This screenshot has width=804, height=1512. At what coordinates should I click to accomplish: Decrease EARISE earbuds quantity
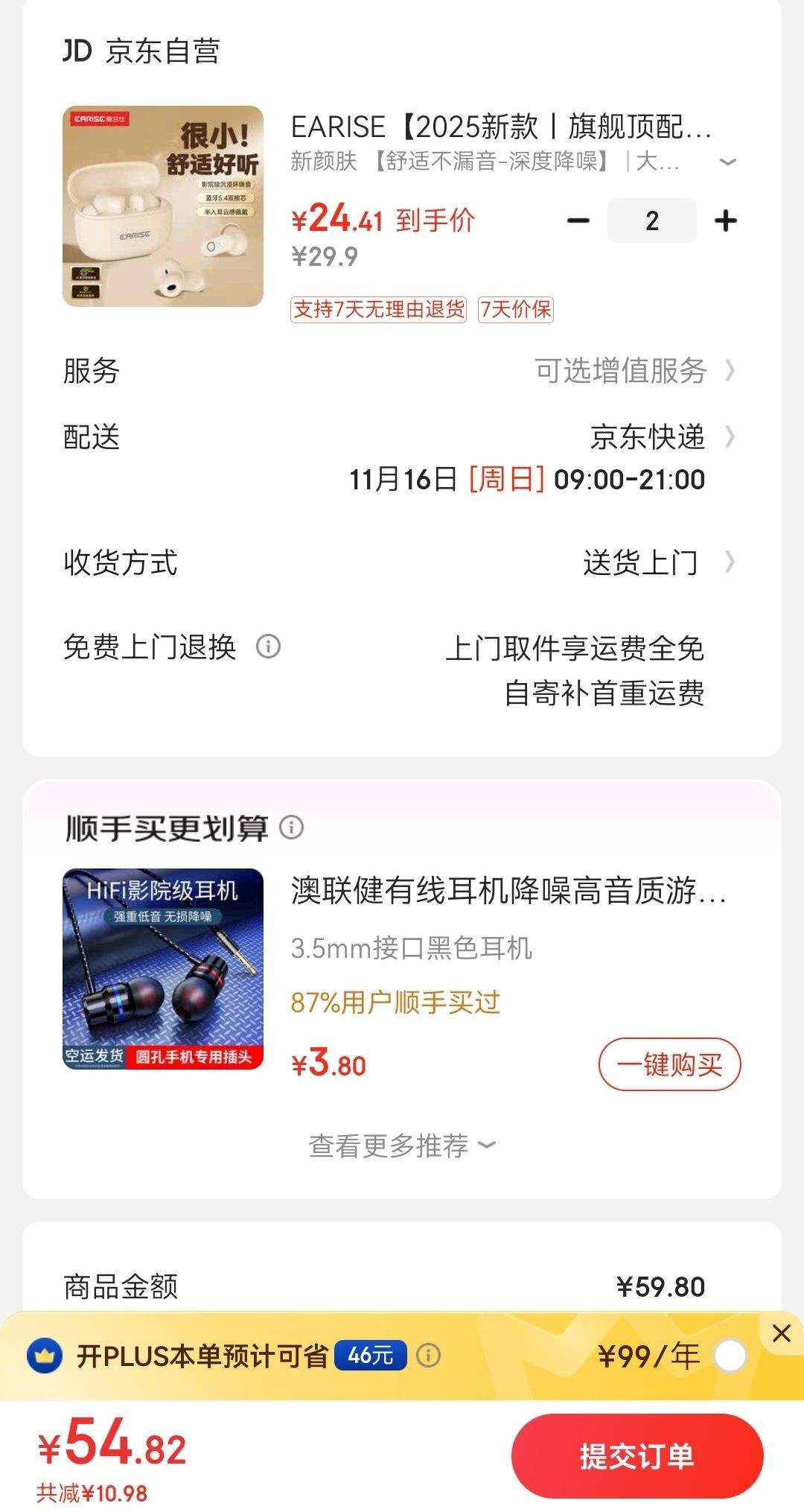point(578,221)
